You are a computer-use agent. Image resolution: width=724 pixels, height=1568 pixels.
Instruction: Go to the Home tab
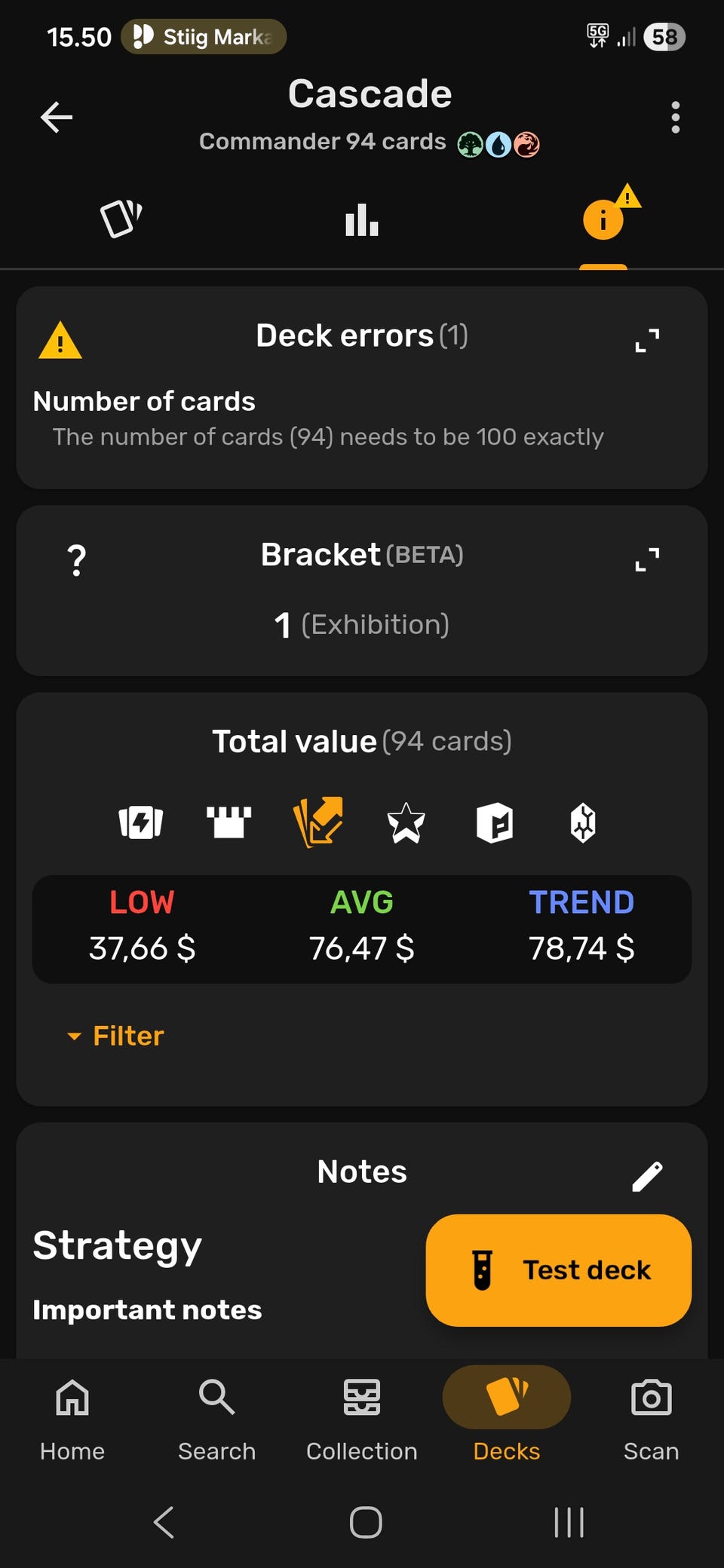point(72,1415)
